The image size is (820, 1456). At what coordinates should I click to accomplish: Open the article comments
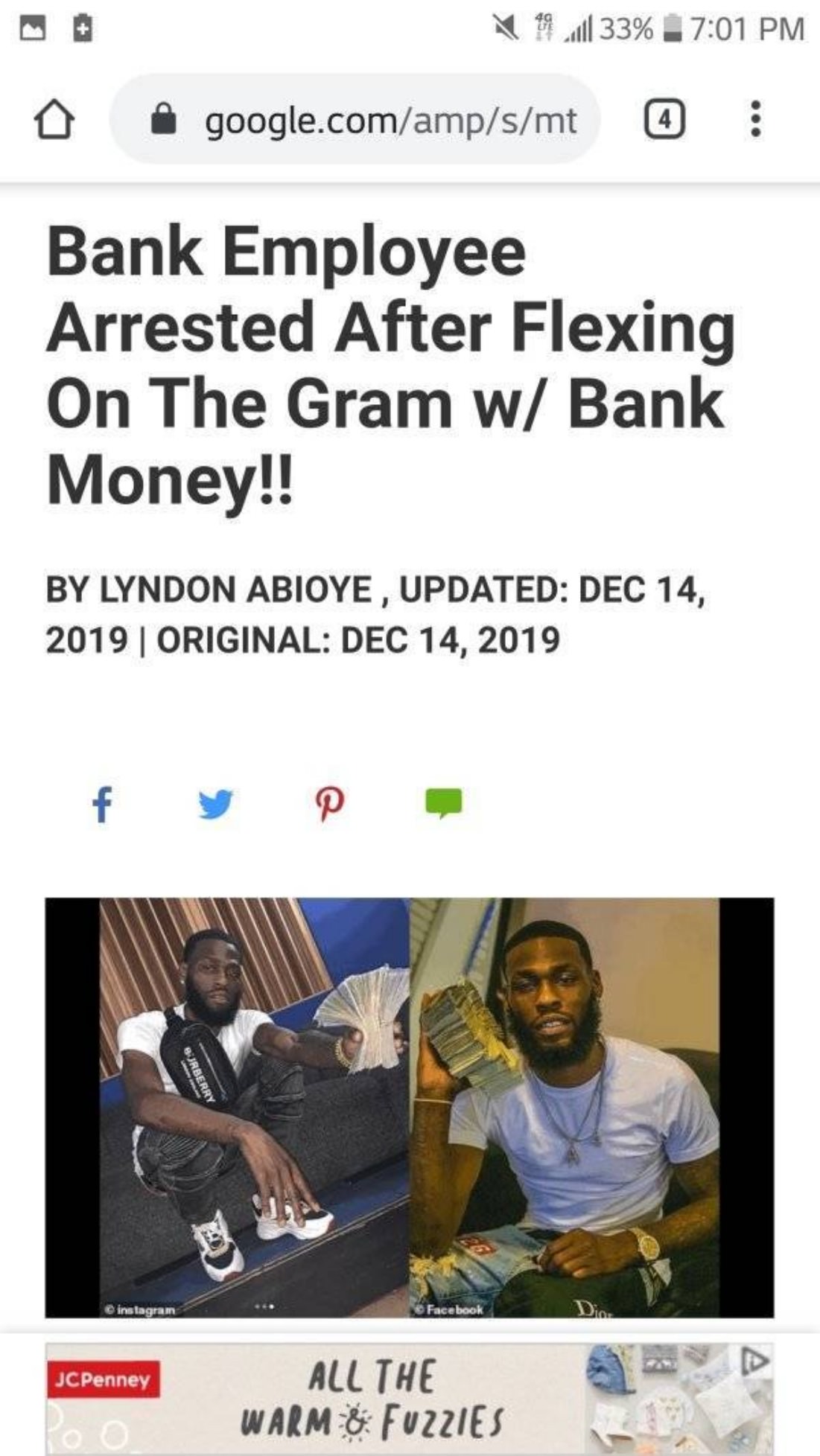point(444,803)
